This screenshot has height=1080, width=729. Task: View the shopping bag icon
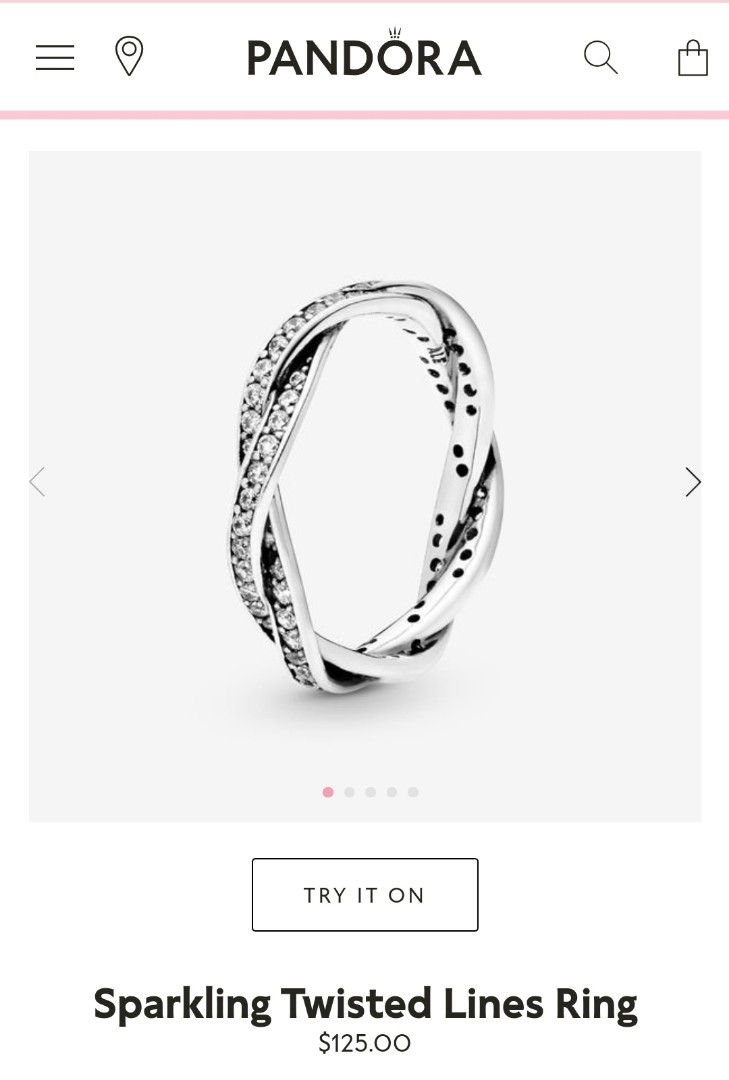coord(693,58)
